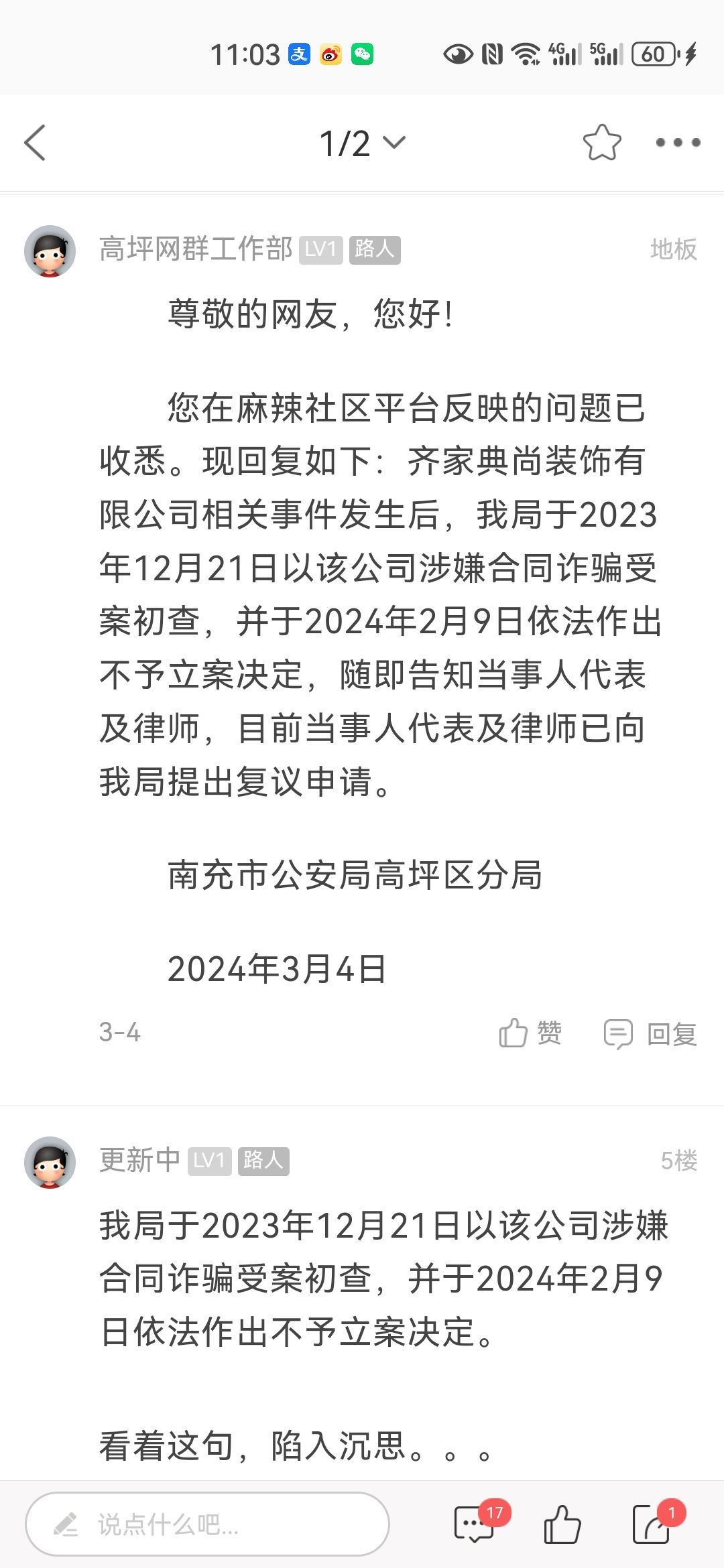Like this thread from the bottom bar
The image size is (724, 1568).
click(x=562, y=1524)
